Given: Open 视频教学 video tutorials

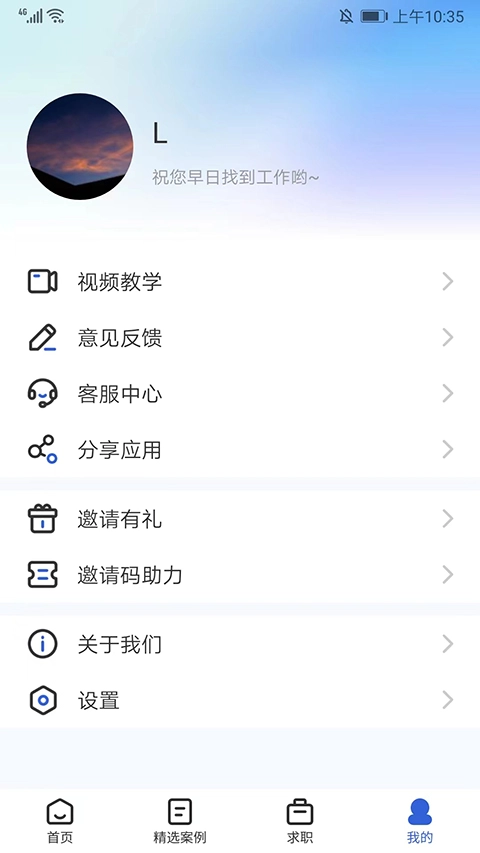Looking at the screenshot, I should 240,282.
